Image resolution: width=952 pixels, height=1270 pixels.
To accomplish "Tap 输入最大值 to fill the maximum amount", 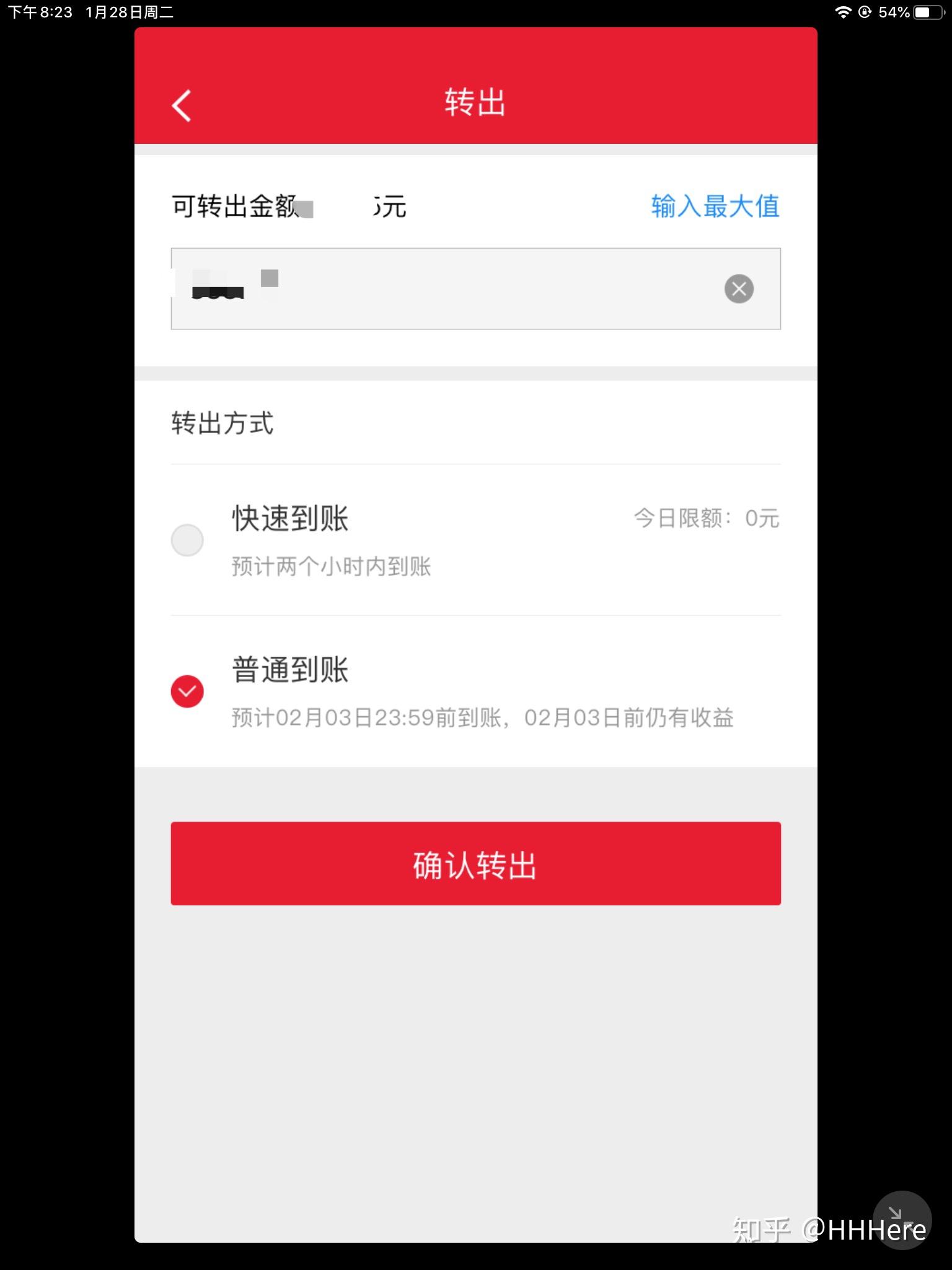I will pyautogui.click(x=715, y=206).
